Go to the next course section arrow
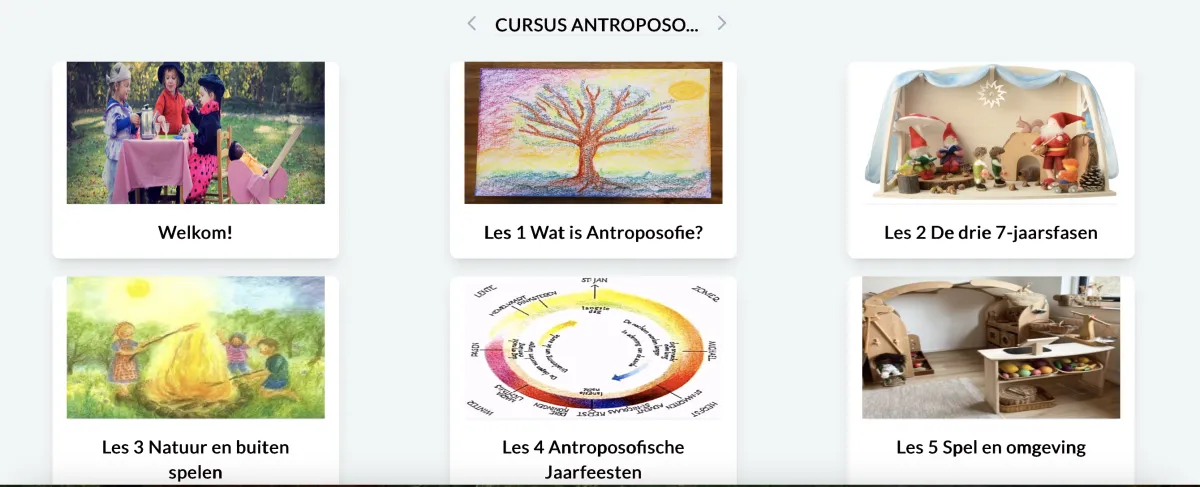The image size is (1200, 487). (x=722, y=24)
